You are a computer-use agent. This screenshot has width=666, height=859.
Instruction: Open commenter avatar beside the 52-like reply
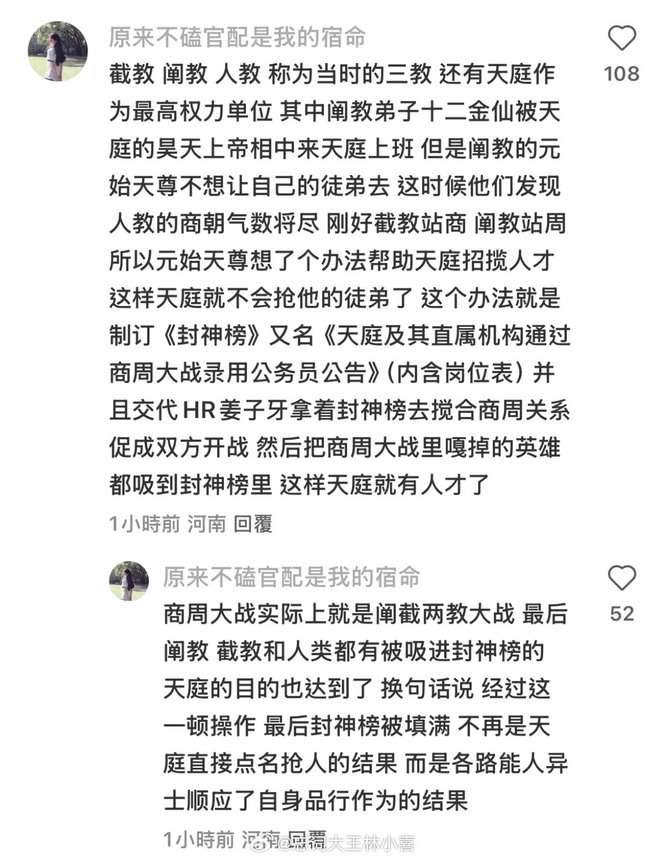128,581
